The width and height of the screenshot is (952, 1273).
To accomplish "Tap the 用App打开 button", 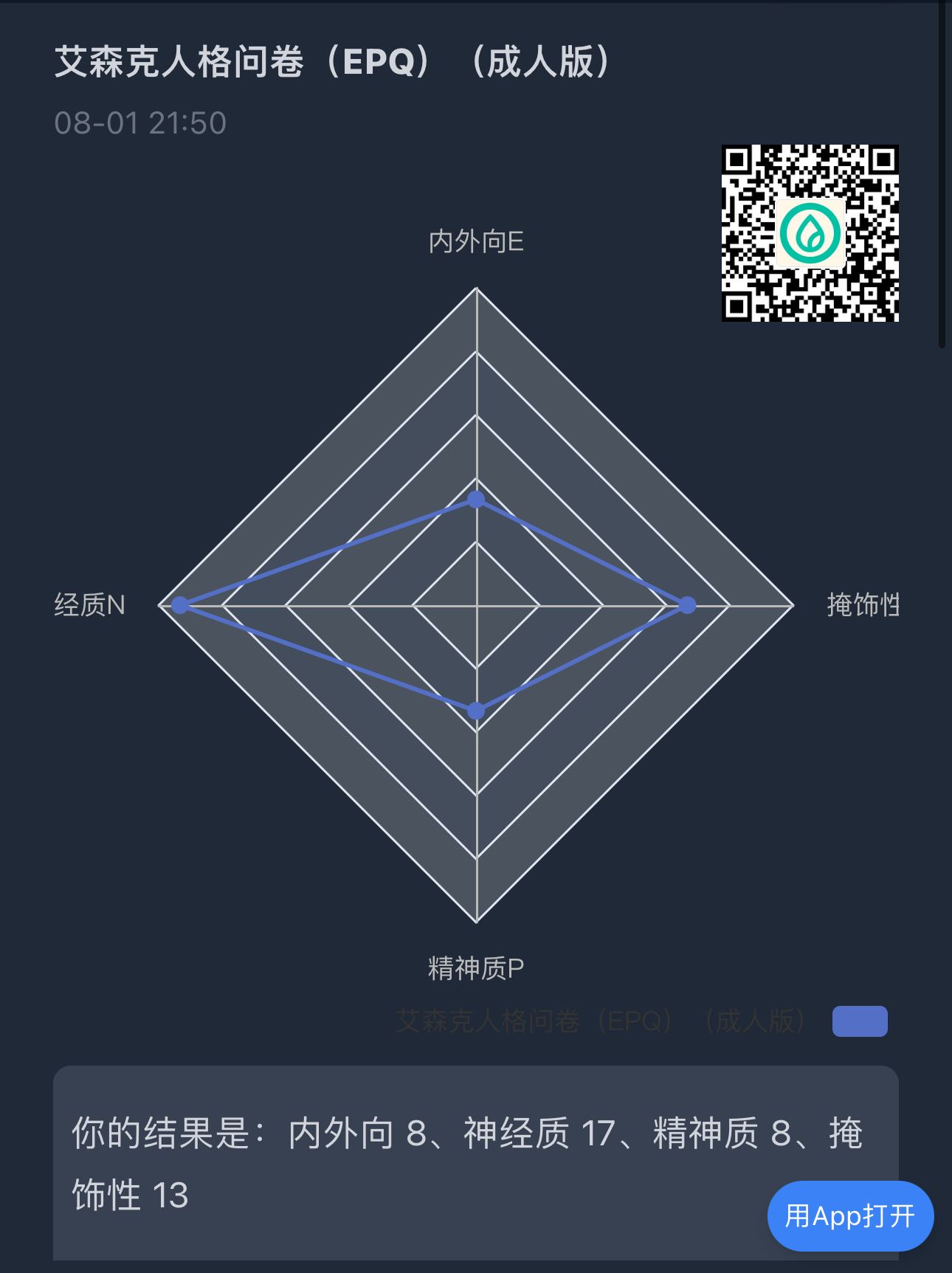I will point(850,1215).
